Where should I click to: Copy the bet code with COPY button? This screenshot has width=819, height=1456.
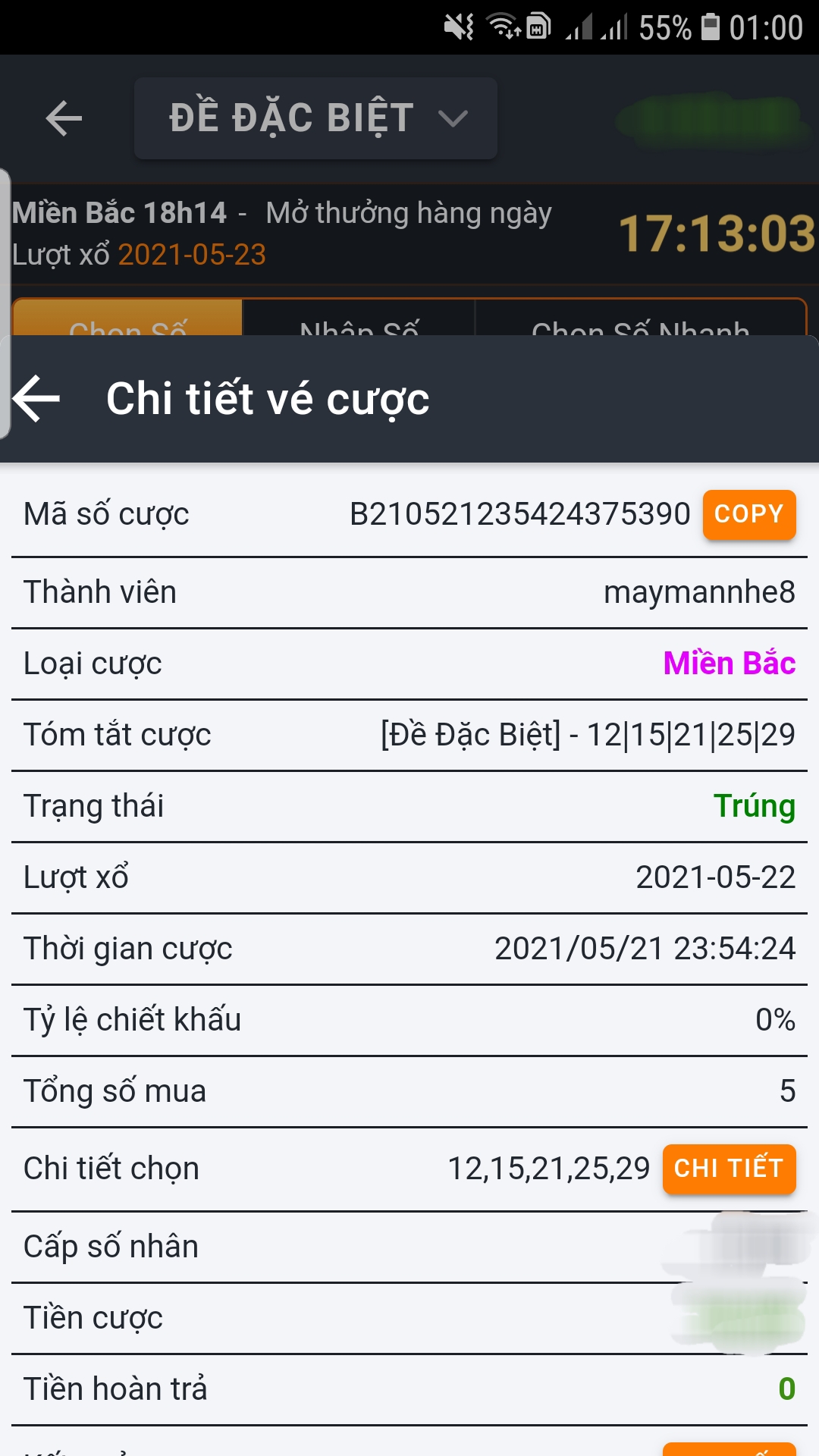pos(749,514)
